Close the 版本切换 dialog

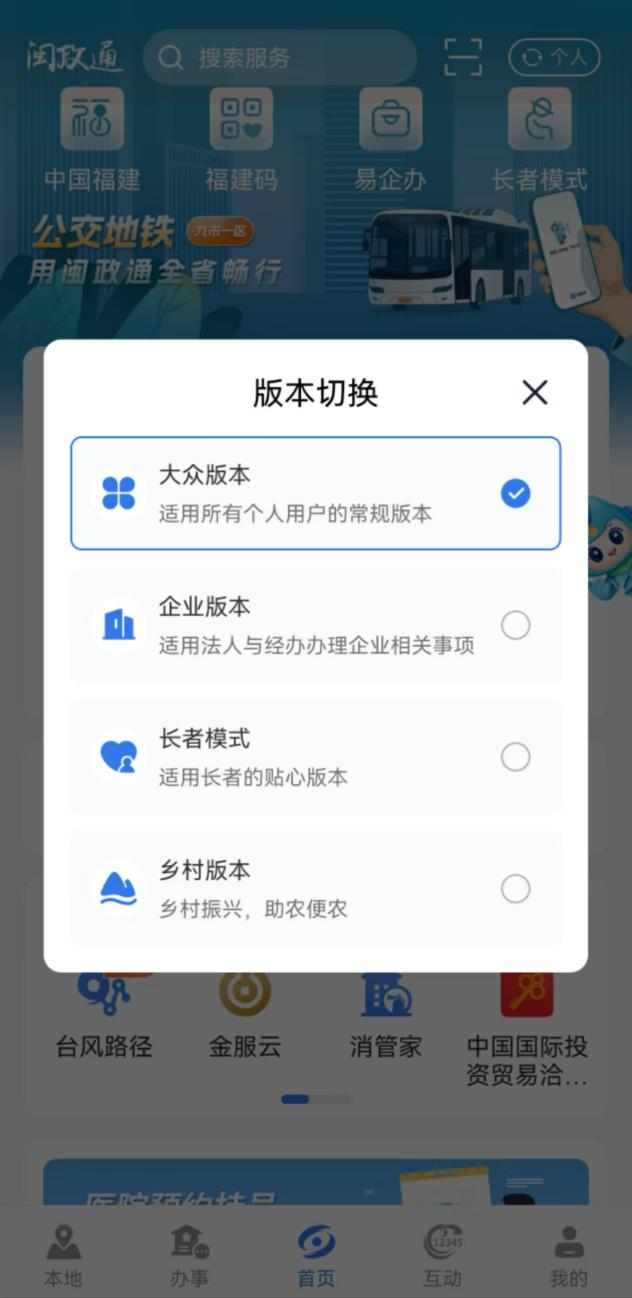pyautogui.click(x=535, y=393)
